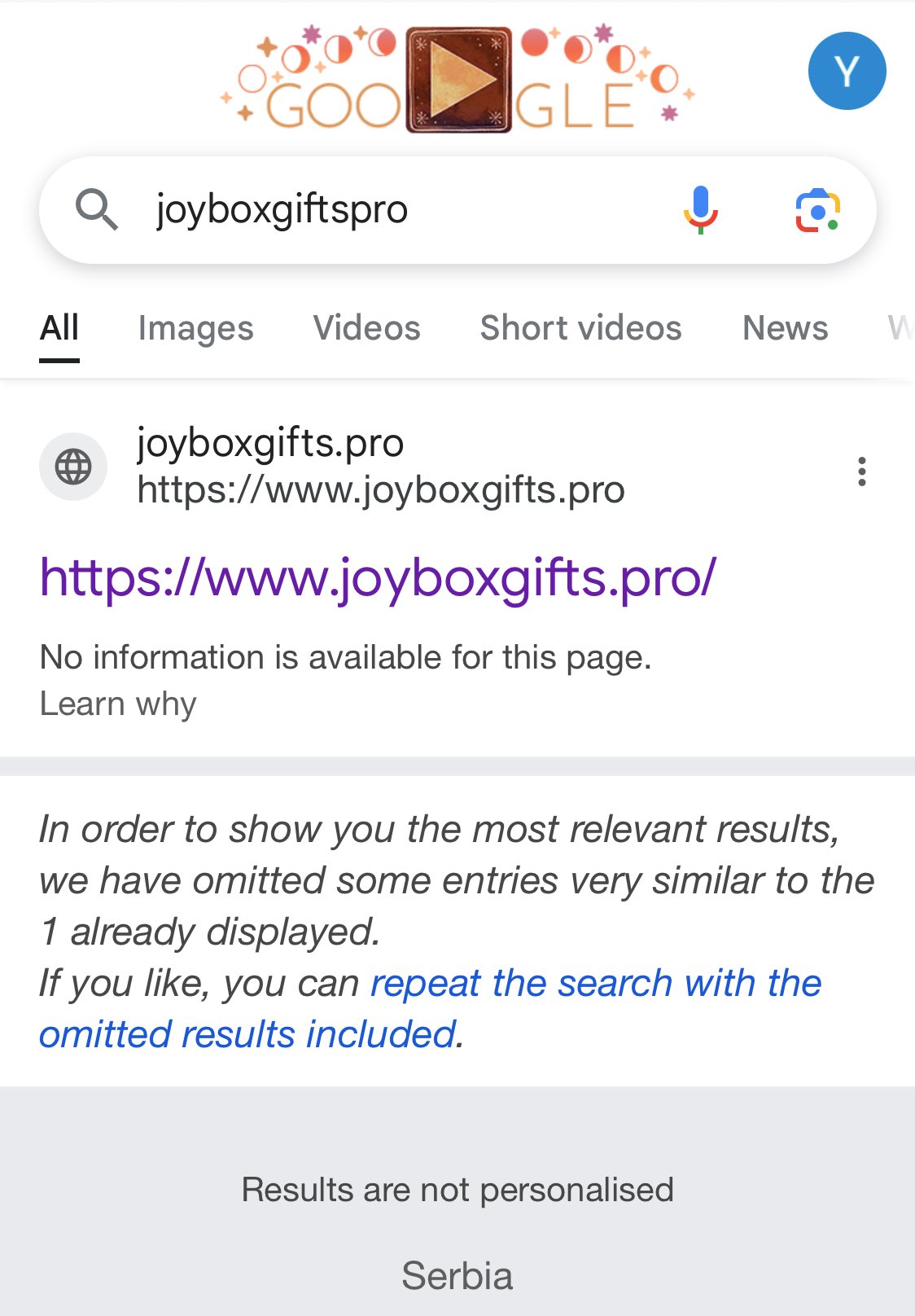Viewport: 915px width, 1316px height.
Task: Switch to the News tab
Action: 785,328
